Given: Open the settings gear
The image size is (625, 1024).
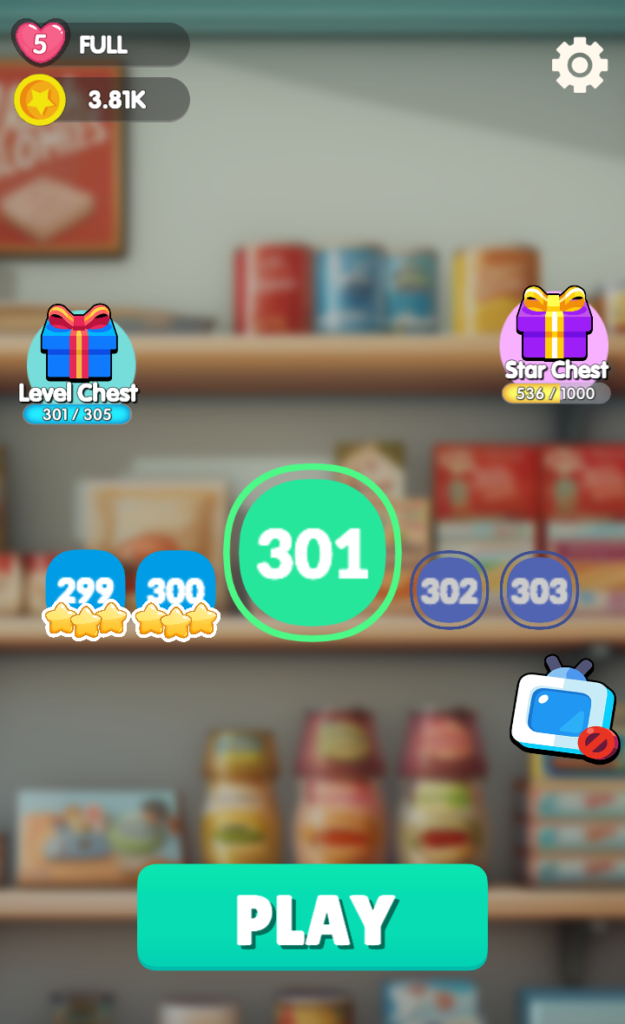Looking at the screenshot, I should 579,65.
